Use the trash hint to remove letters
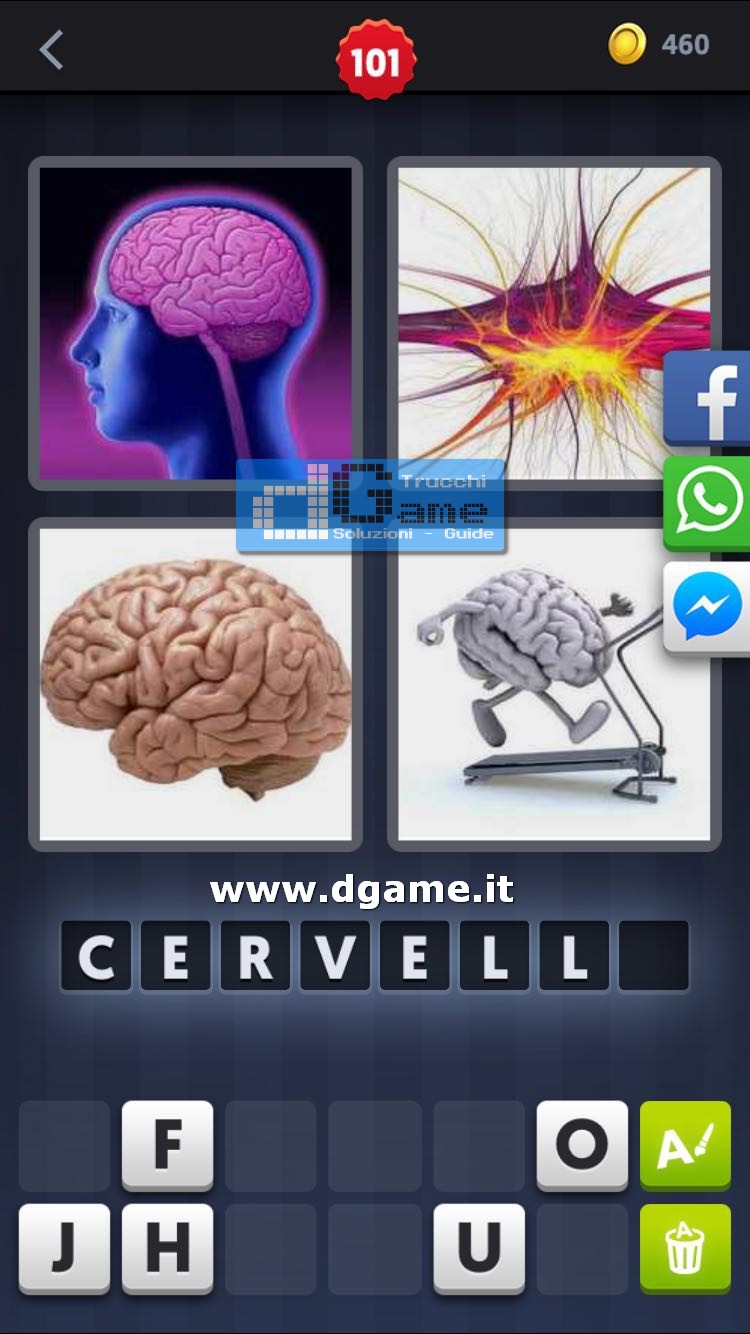This screenshot has height=1334, width=750. tap(685, 1248)
